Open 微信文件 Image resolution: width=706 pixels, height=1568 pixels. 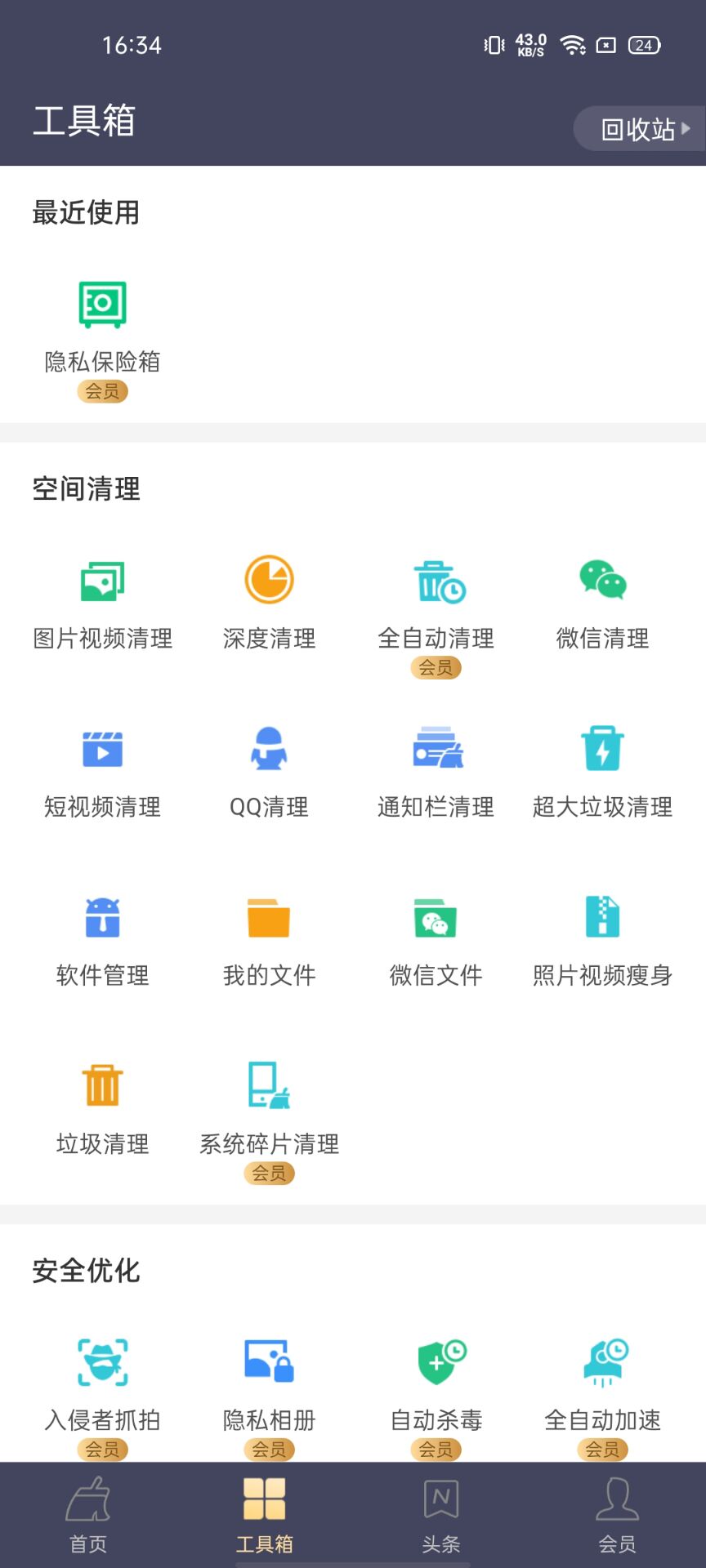tap(436, 941)
